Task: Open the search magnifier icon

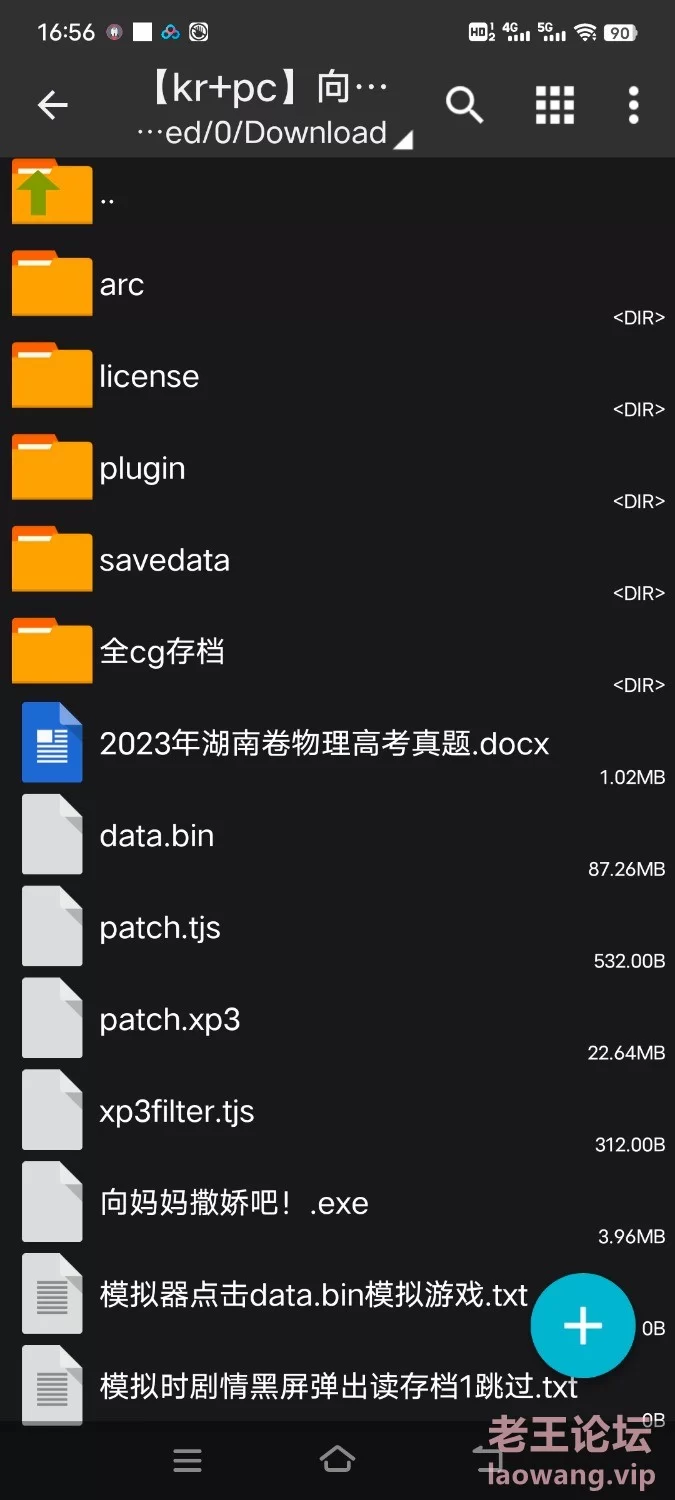Action: click(x=464, y=104)
